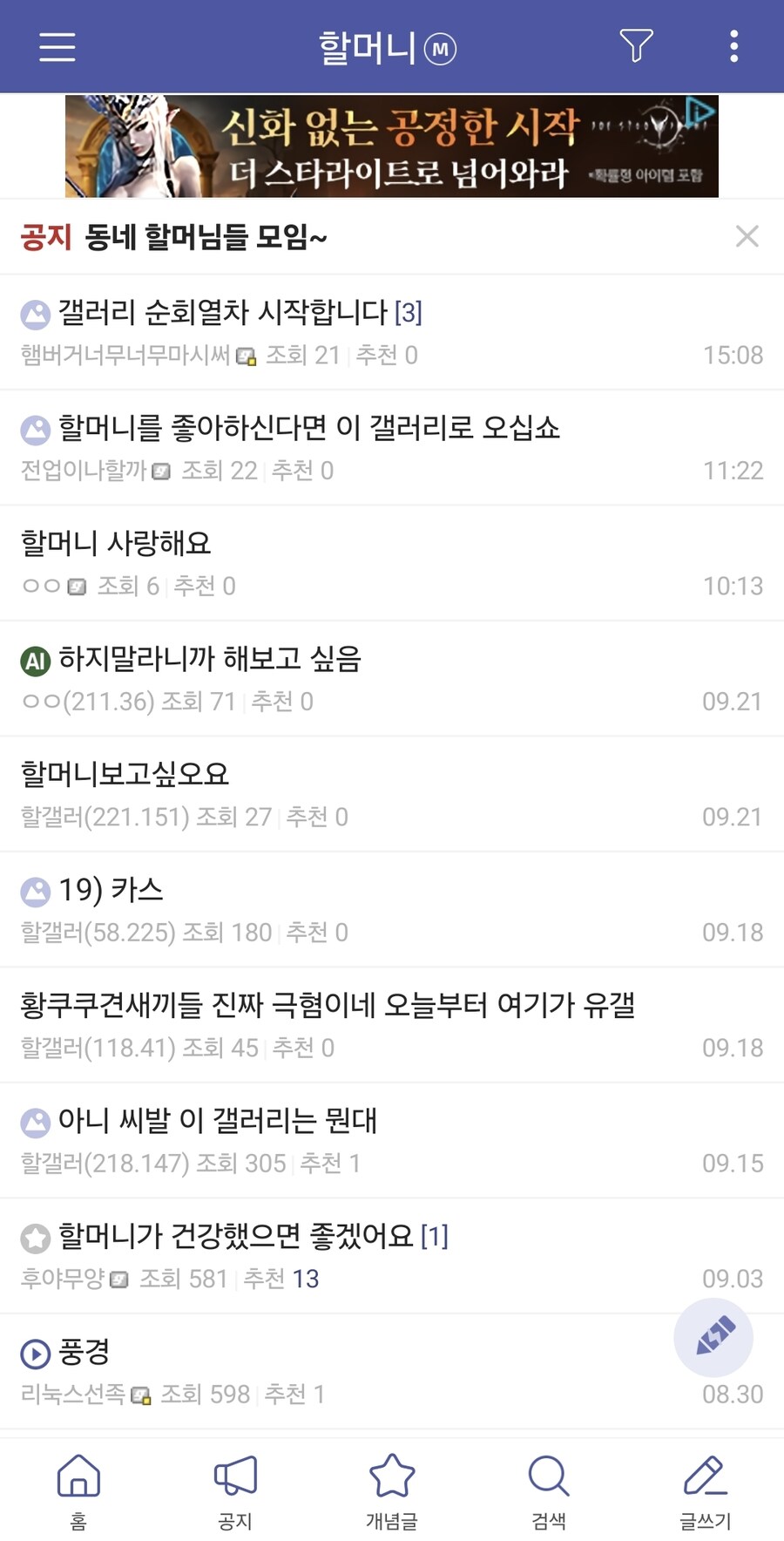Switch to the 개념글 tab
The height and width of the screenshot is (1541, 784).
point(392,1491)
